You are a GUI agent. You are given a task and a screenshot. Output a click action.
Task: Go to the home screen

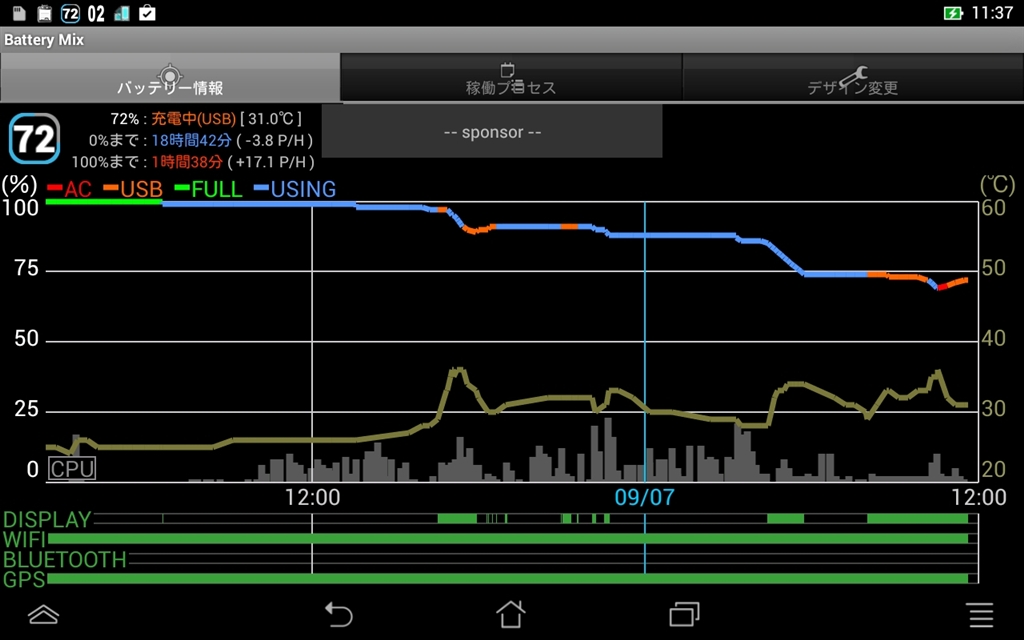pyautogui.click(x=511, y=613)
